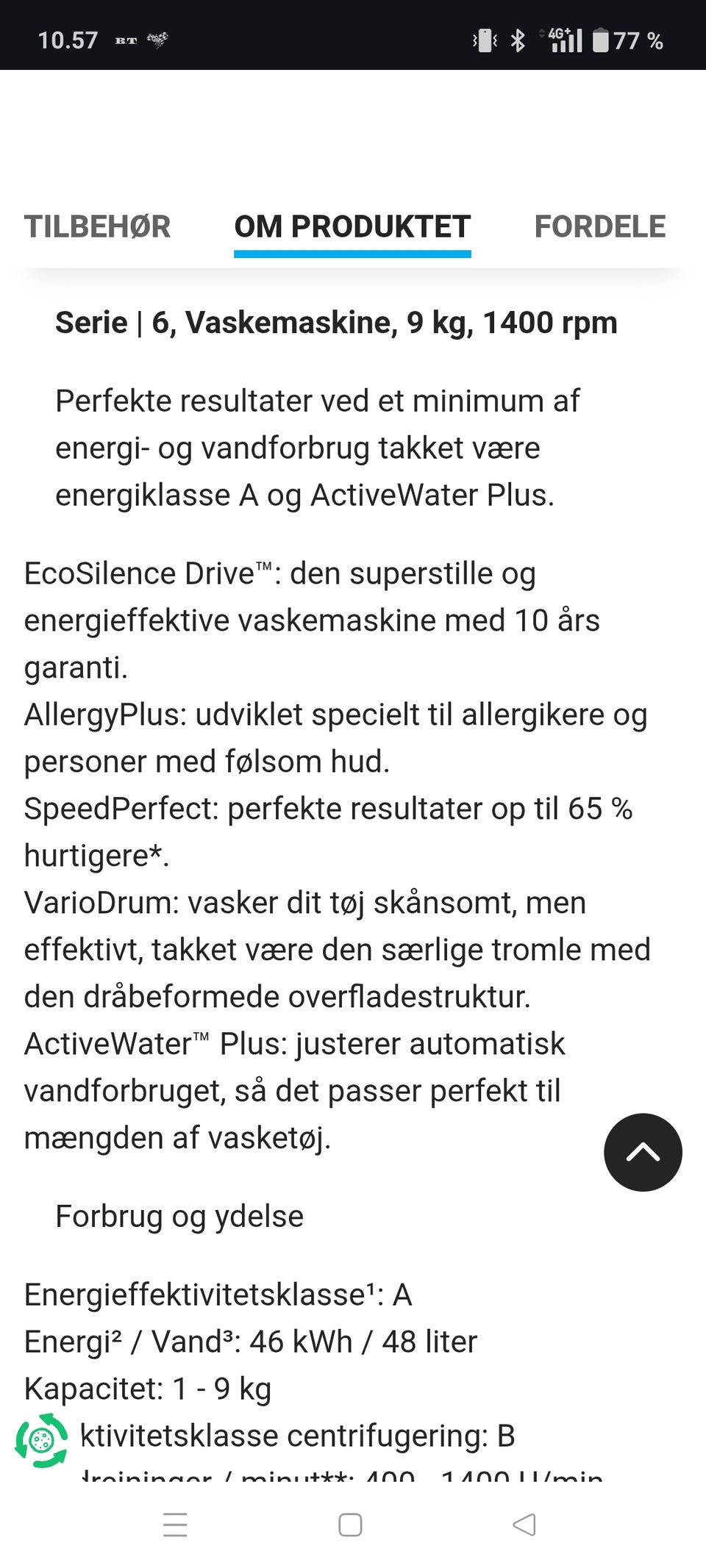Switch to the TILBEHØR tab
The image size is (706, 1568).
[x=98, y=226]
